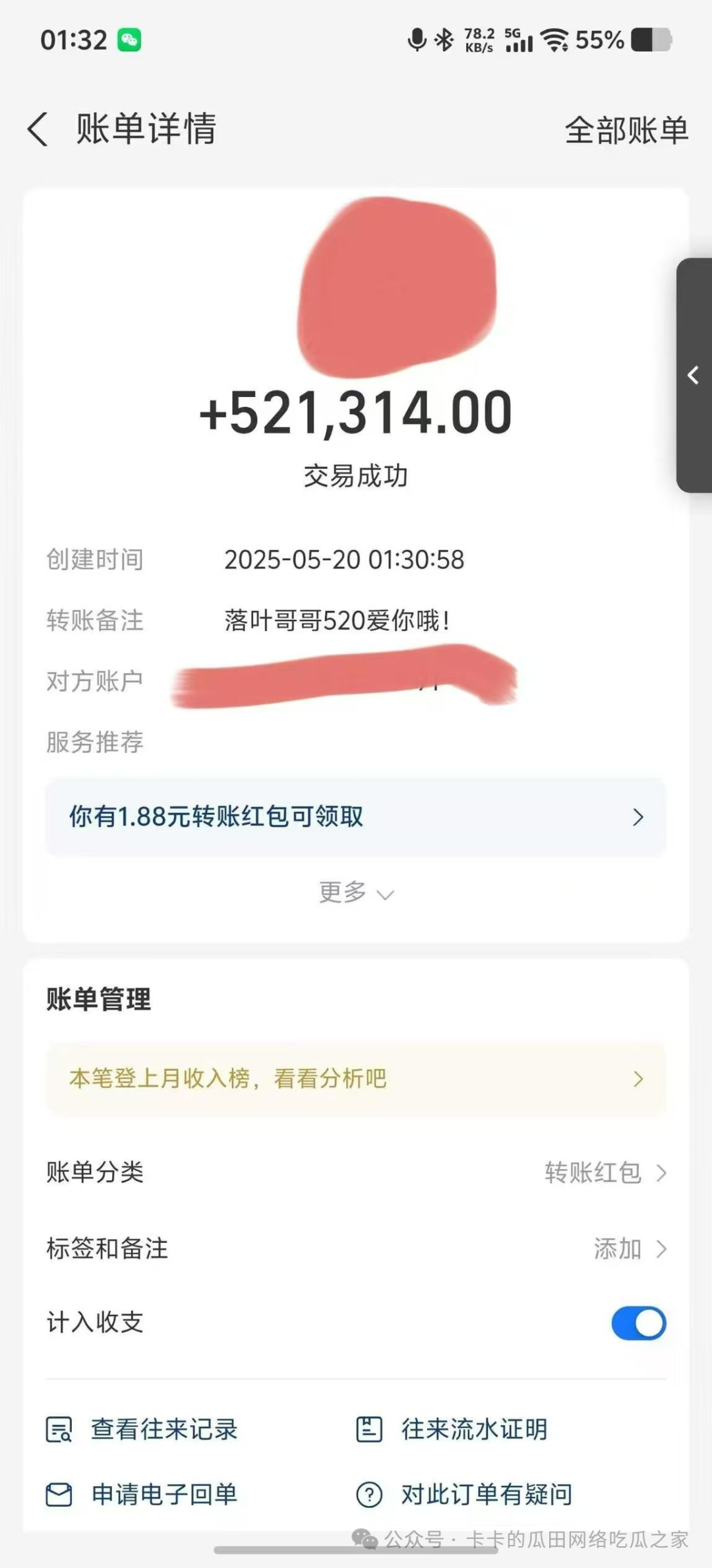Go back from 账单详情 page
The height and width of the screenshot is (1568, 712).
point(38,129)
